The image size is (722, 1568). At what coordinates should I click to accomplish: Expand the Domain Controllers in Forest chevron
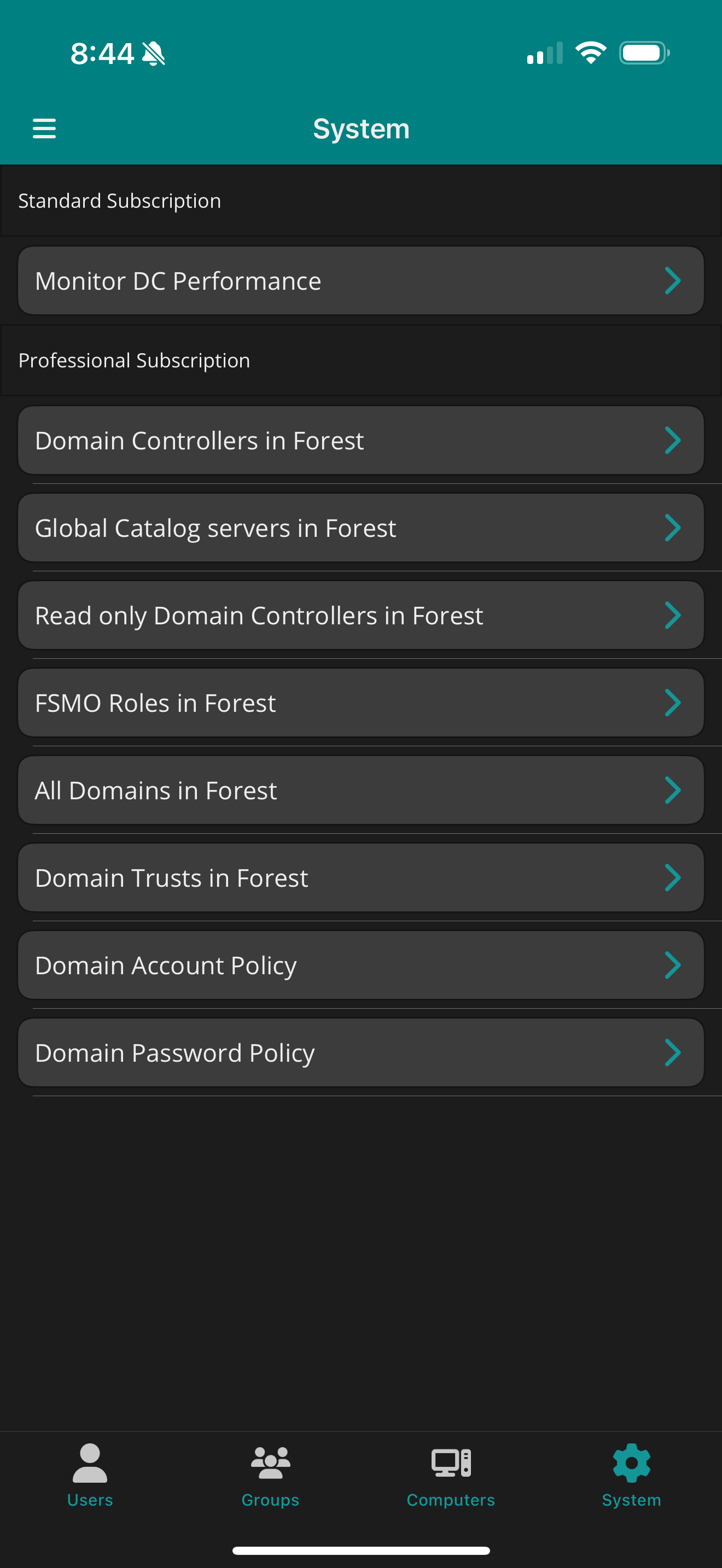[x=673, y=440]
